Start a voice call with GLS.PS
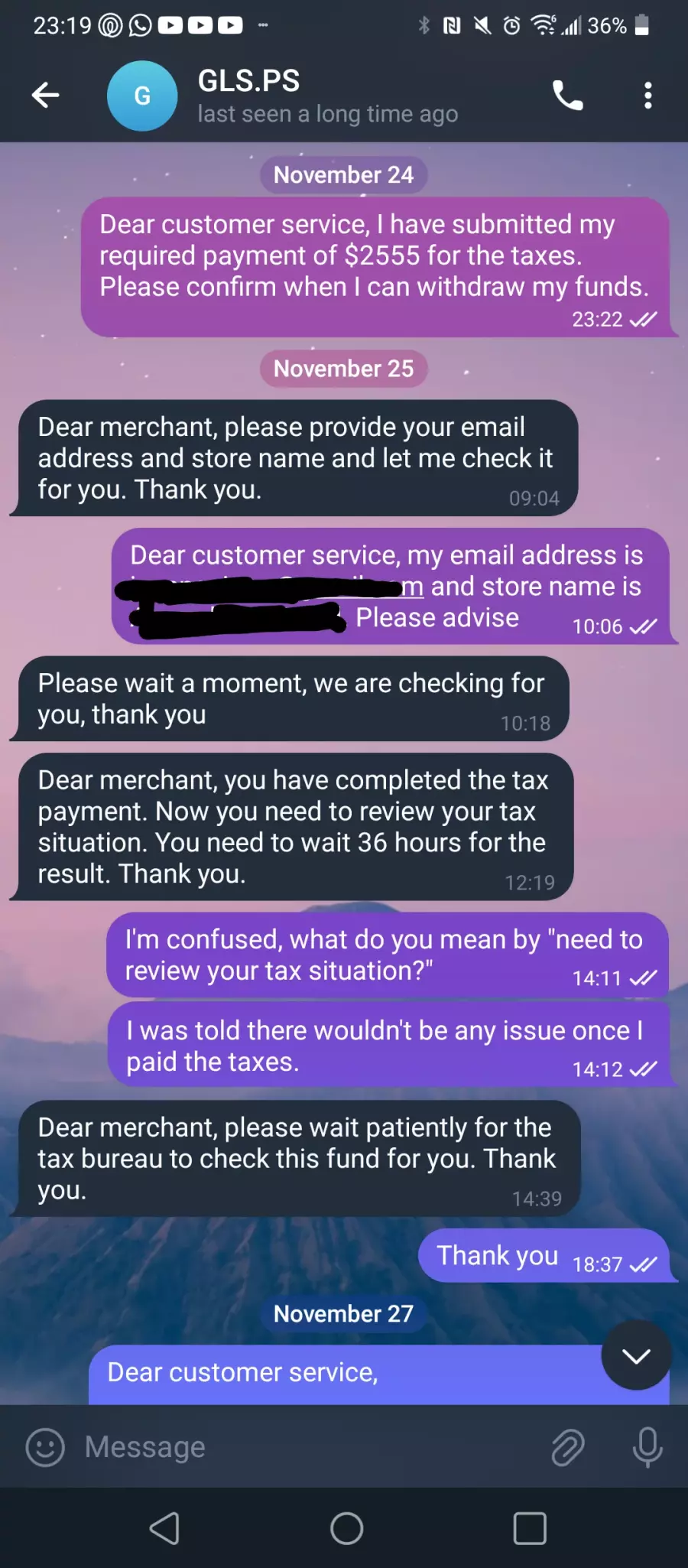Viewport: 688px width, 1568px height. (567, 96)
